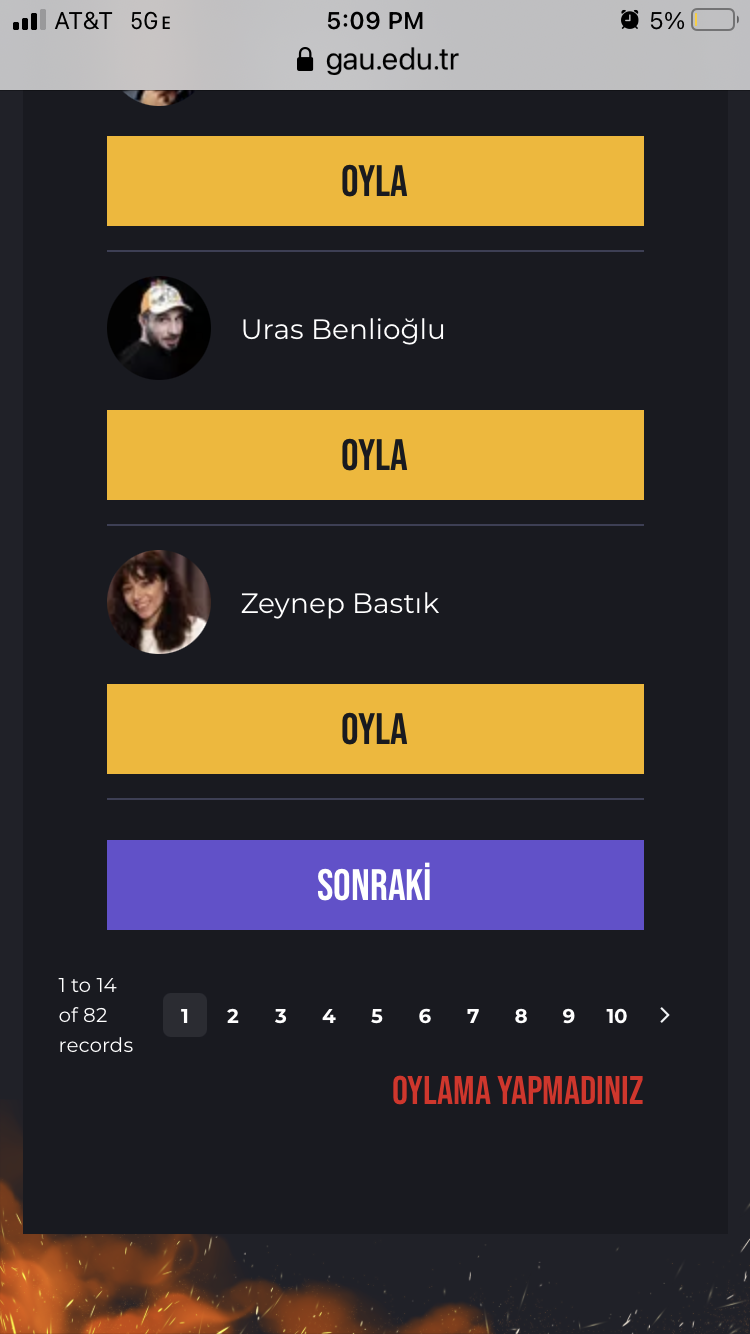Screen dimensions: 750x1334
Task: Select page 6
Action: [425, 1016]
